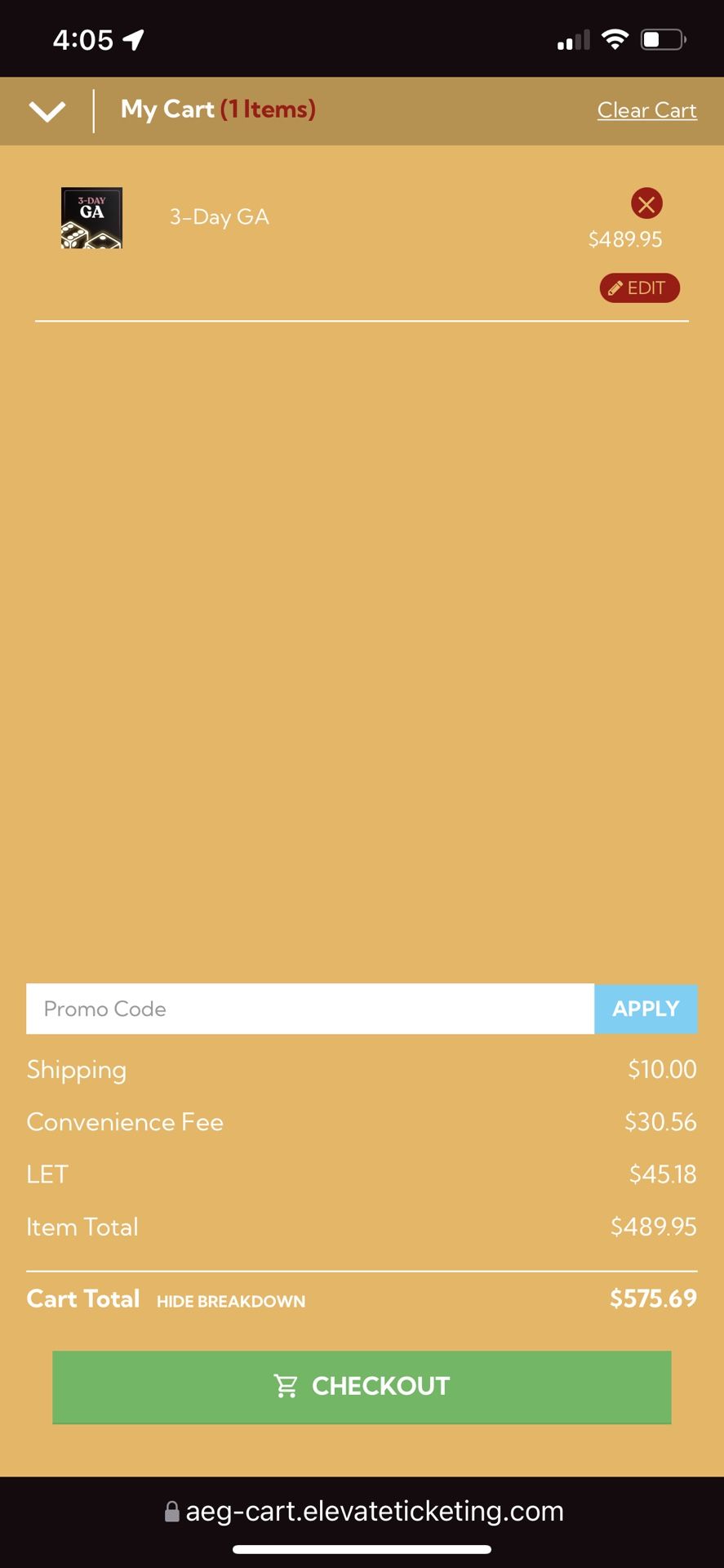
Task: Open the 3-Day GA ticket thumbnail
Action: tap(91, 218)
